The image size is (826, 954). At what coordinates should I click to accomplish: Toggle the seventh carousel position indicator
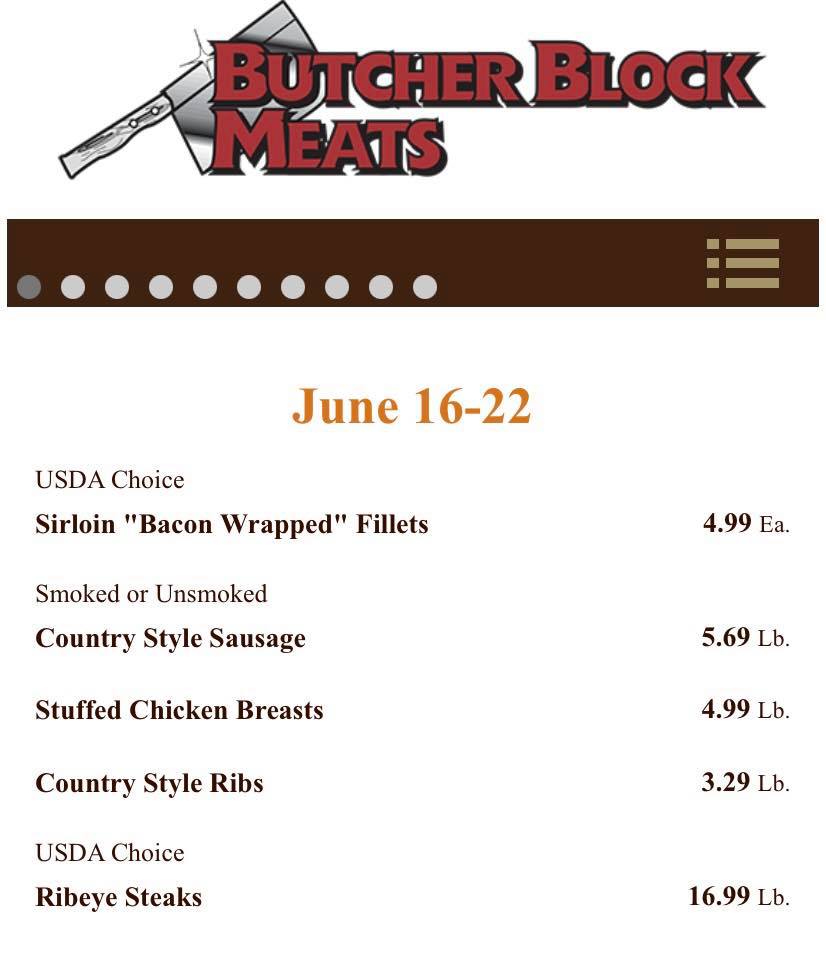pos(294,288)
